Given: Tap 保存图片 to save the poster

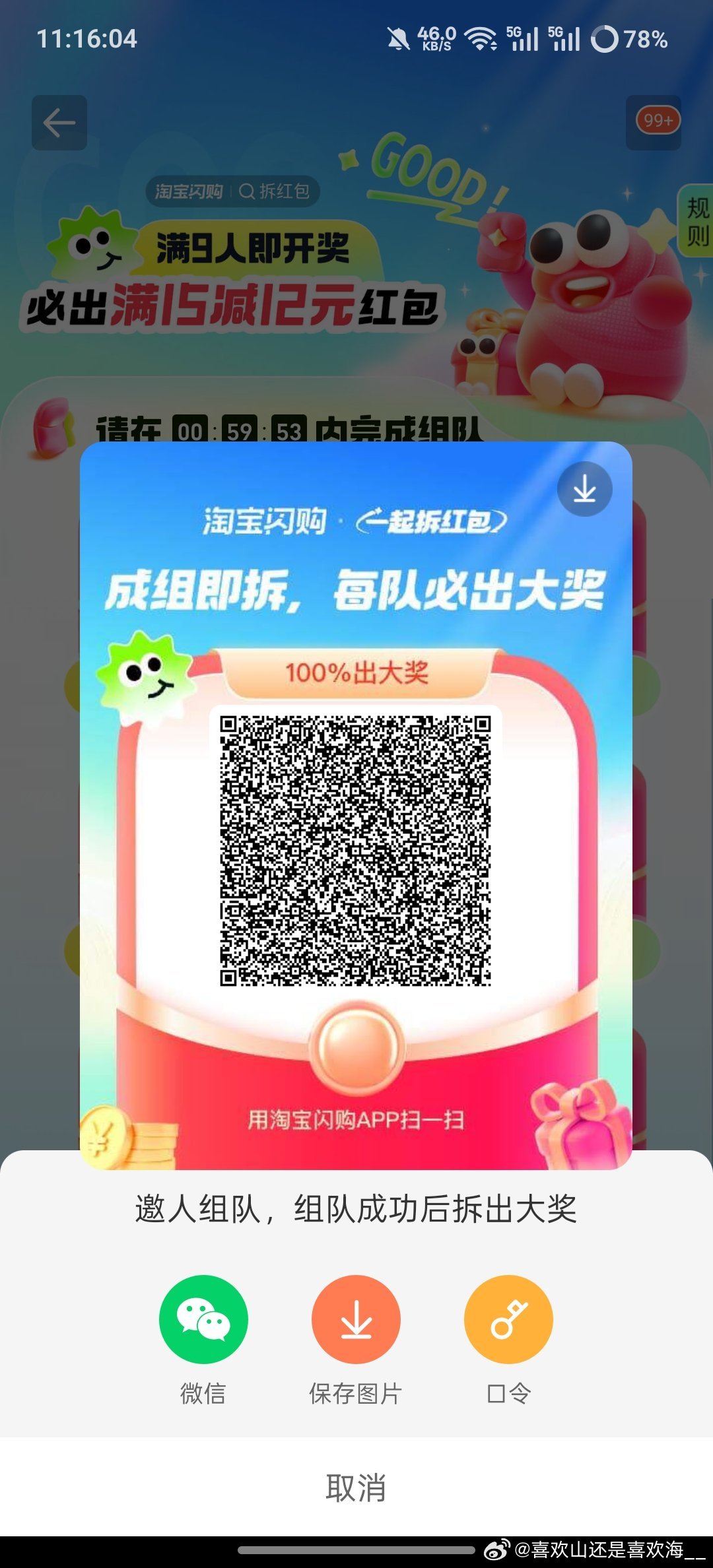Looking at the screenshot, I should (356, 1320).
